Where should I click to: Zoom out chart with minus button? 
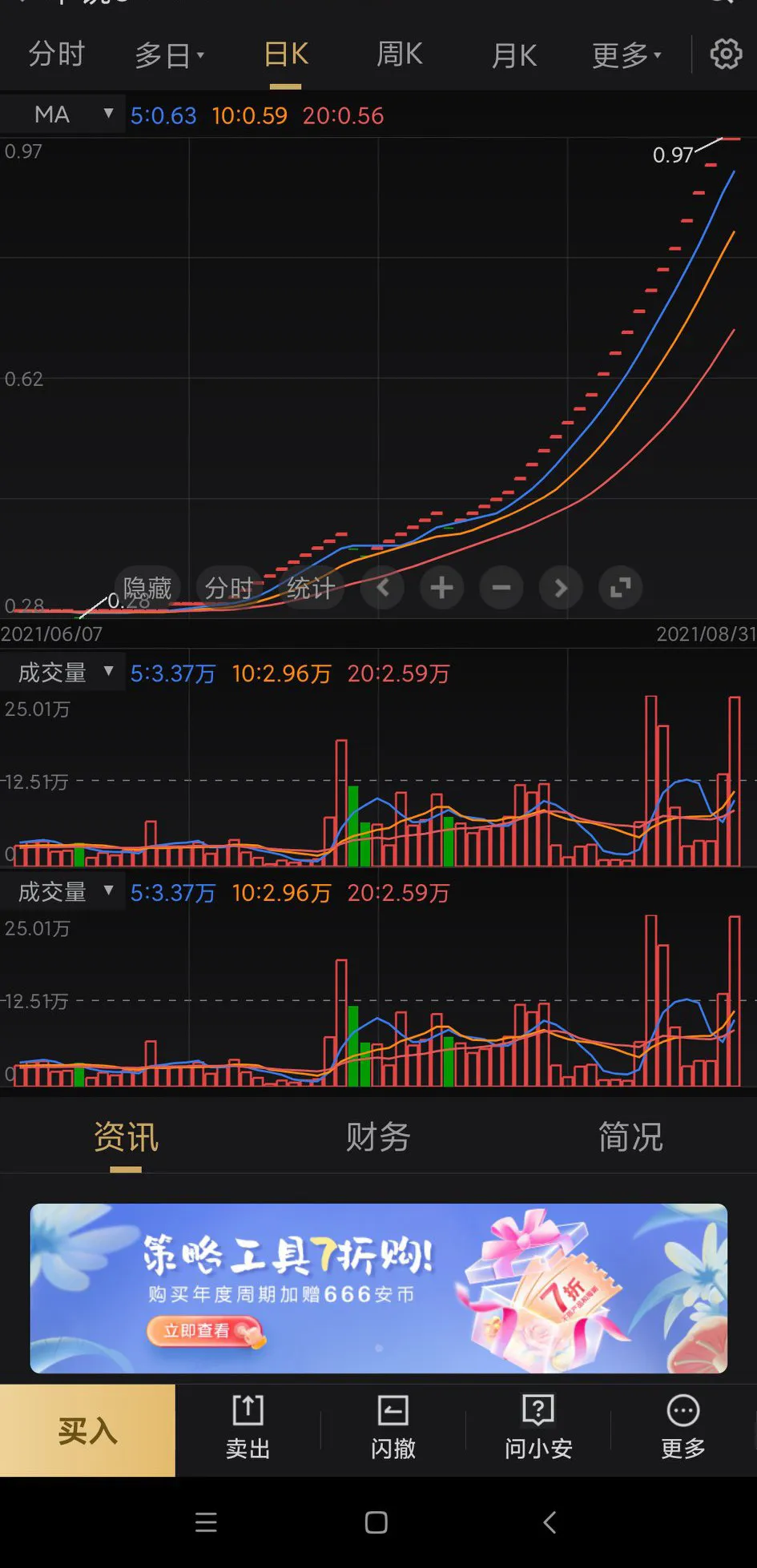pyautogui.click(x=501, y=589)
